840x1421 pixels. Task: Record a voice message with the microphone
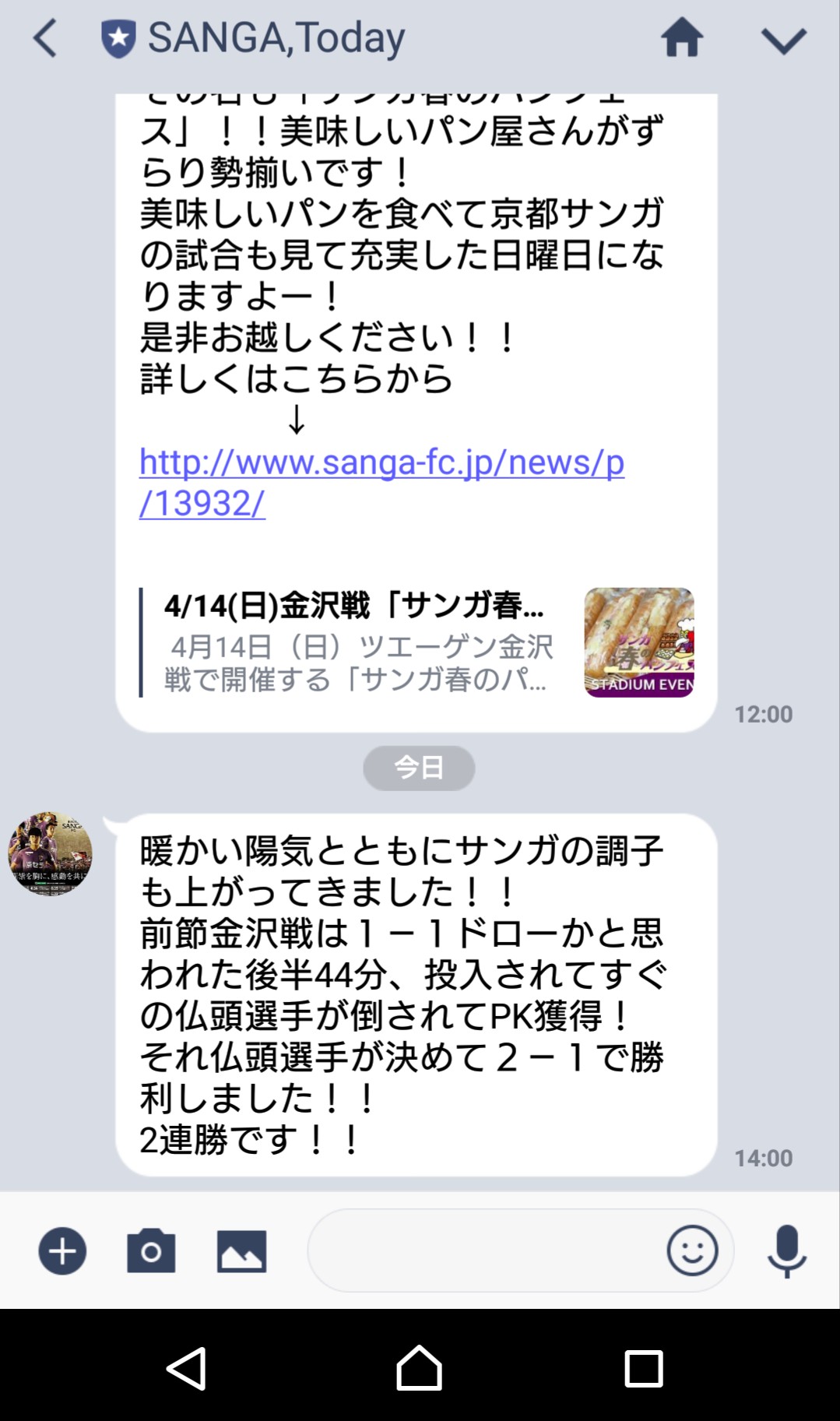(786, 1251)
